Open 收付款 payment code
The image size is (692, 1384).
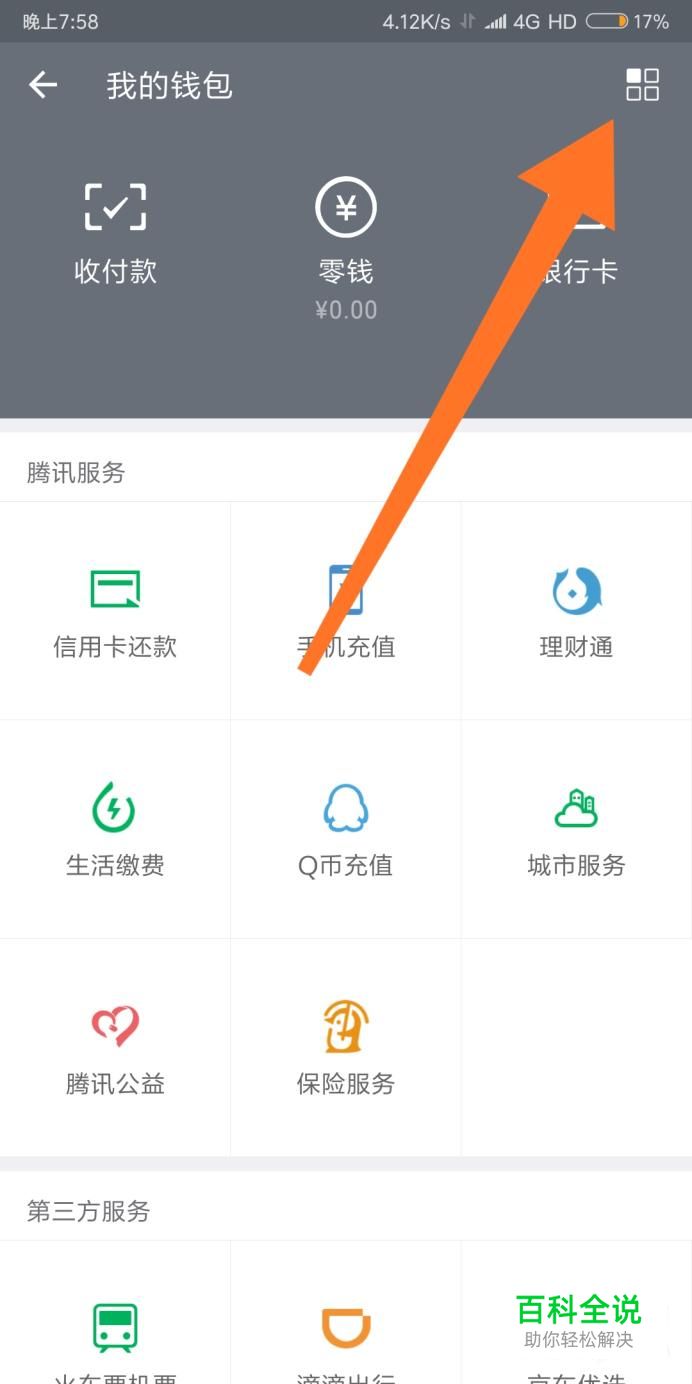point(115,232)
